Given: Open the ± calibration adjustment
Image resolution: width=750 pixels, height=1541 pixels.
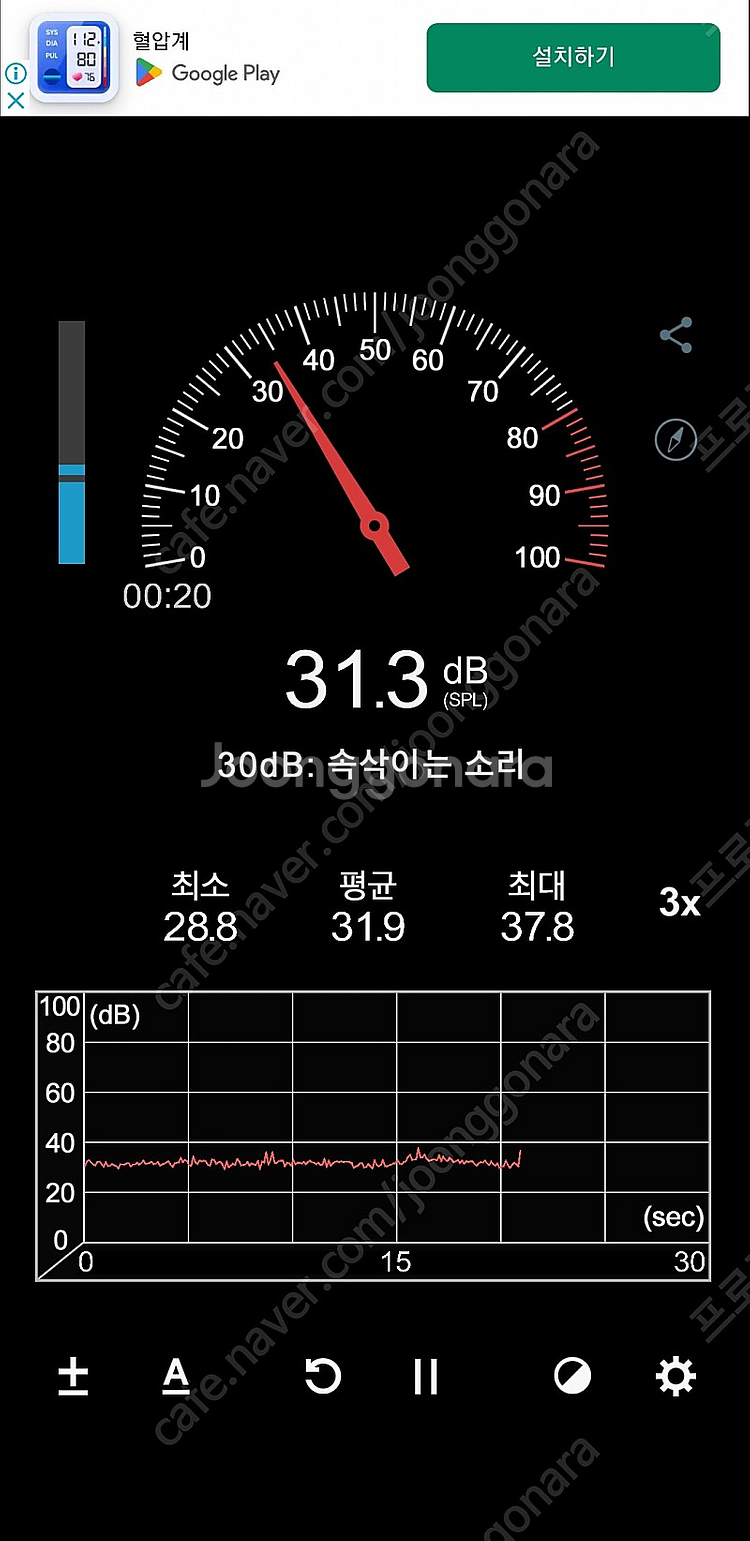Looking at the screenshot, I should [71, 1376].
